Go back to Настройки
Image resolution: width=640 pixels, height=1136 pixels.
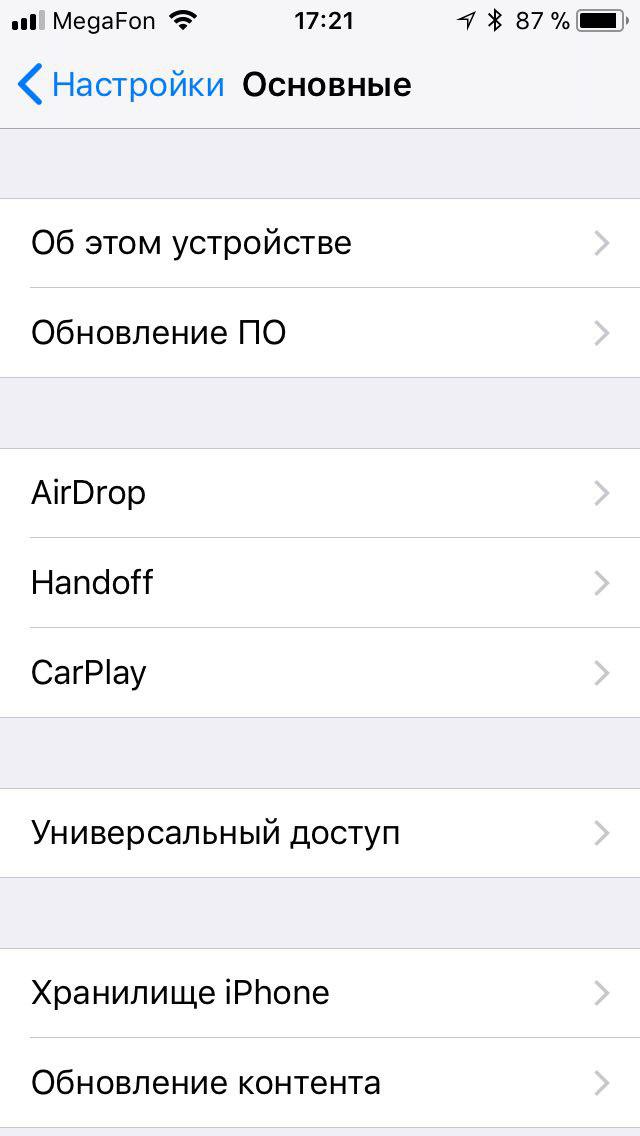120,85
